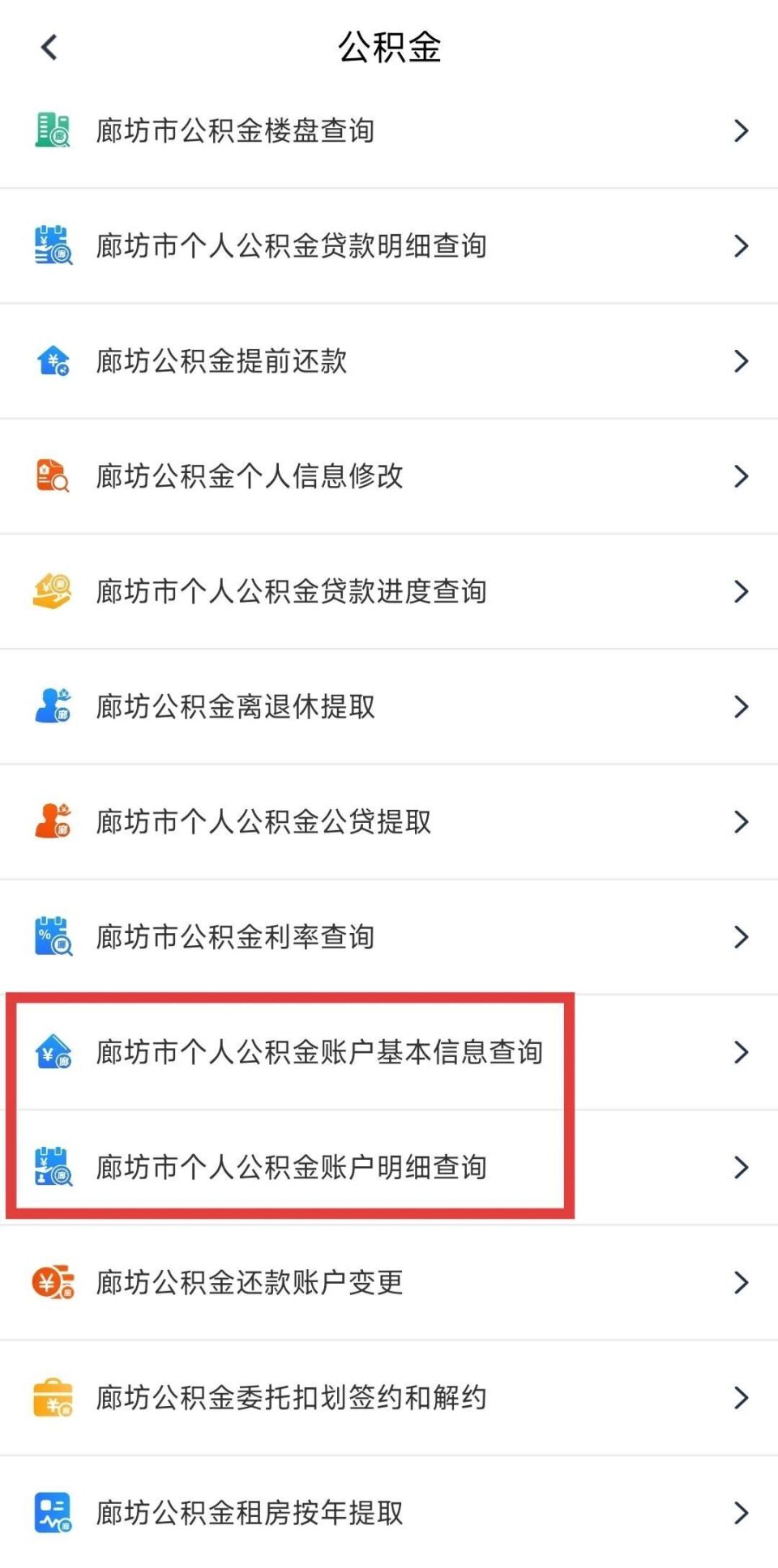Image resolution: width=778 pixels, height=1568 pixels.
Task: Expand the 廊坊公积金租房按年提取 chevron
Action: tap(740, 1513)
